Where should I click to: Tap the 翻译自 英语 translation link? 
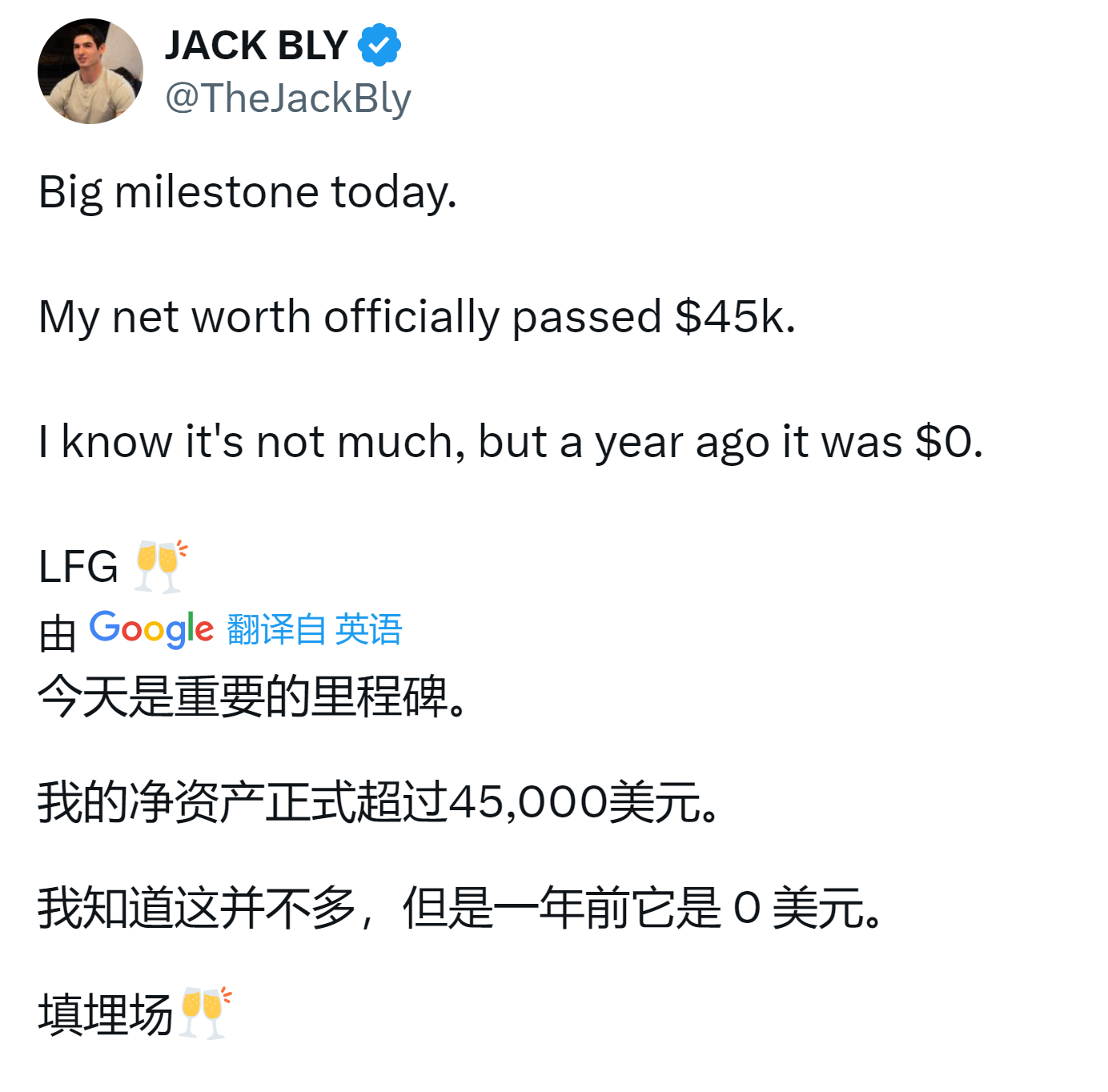point(314,629)
